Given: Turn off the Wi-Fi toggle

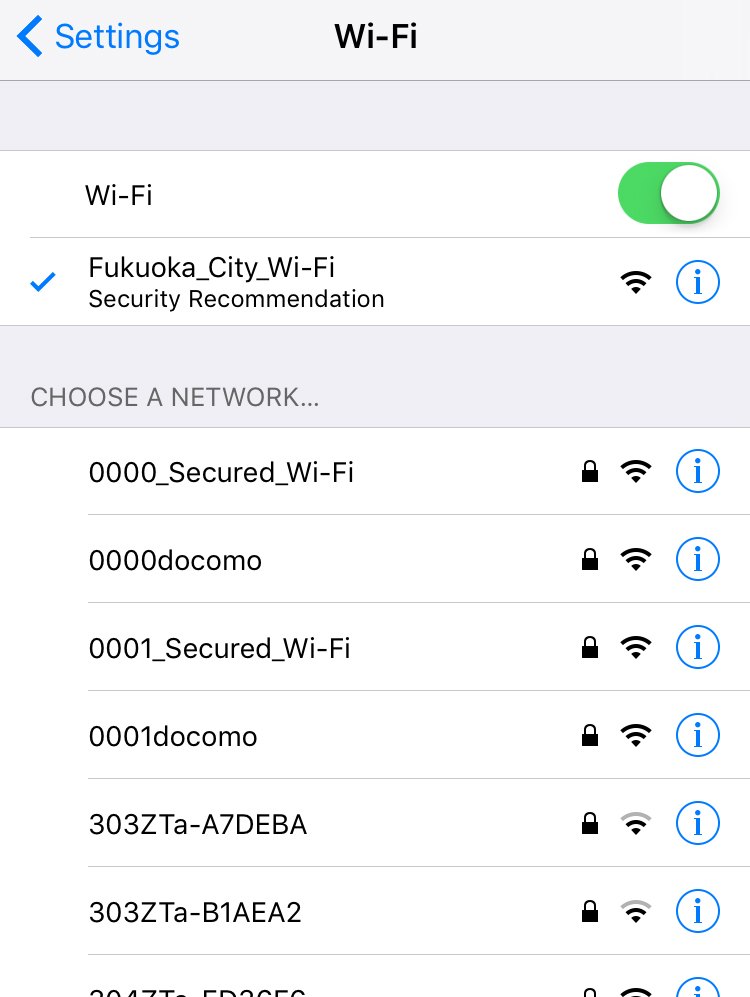Looking at the screenshot, I should [668, 192].
